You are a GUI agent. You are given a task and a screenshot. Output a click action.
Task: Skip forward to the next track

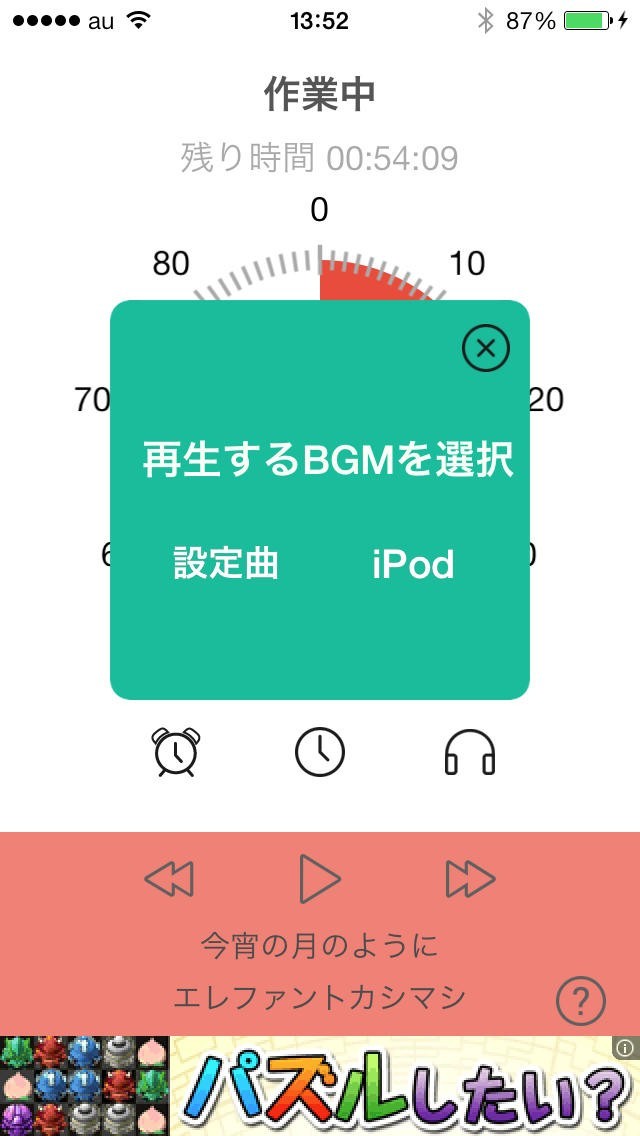tap(470, 880)
